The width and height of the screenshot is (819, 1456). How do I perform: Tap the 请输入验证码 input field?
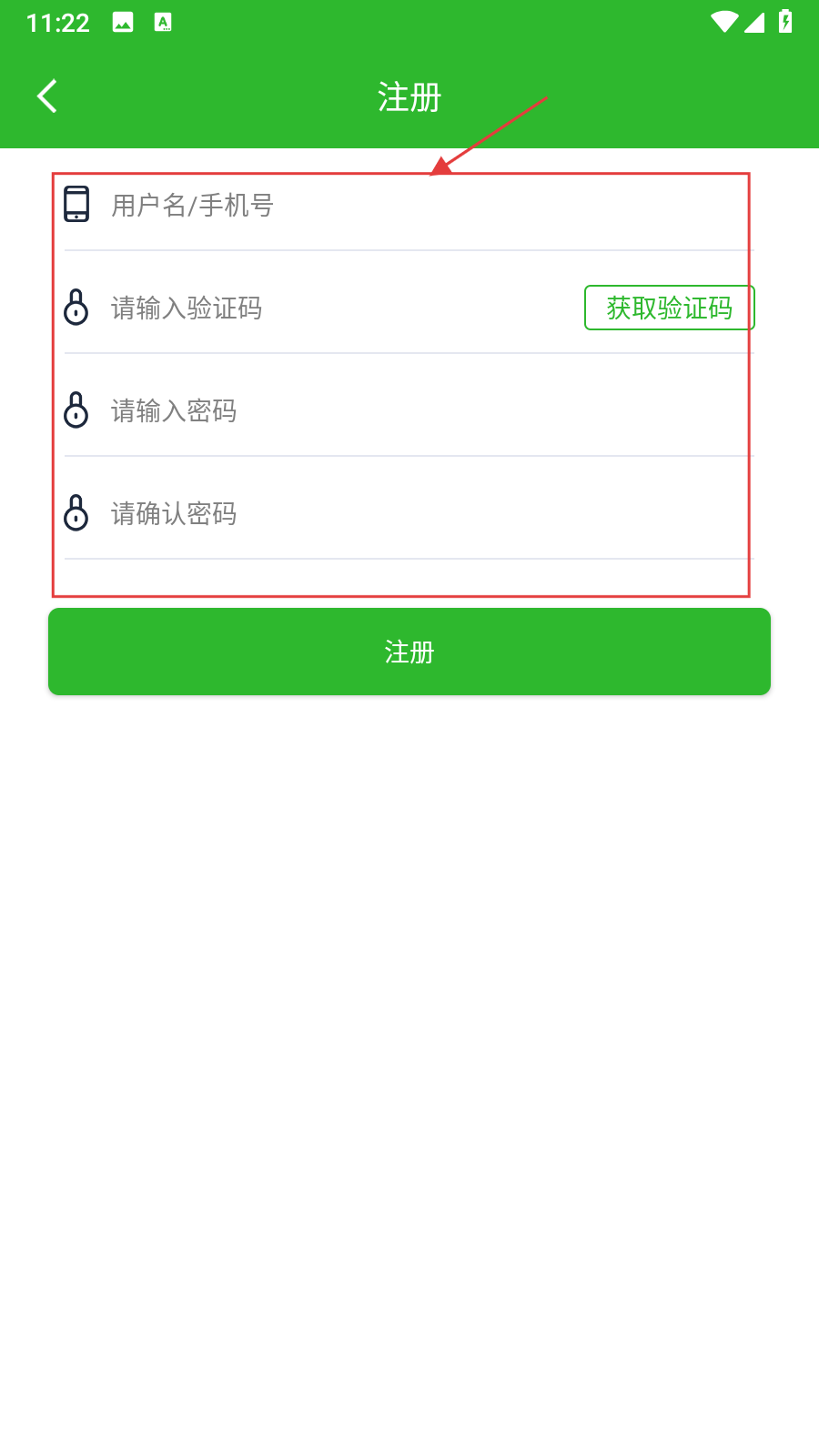tap(342, 308)
